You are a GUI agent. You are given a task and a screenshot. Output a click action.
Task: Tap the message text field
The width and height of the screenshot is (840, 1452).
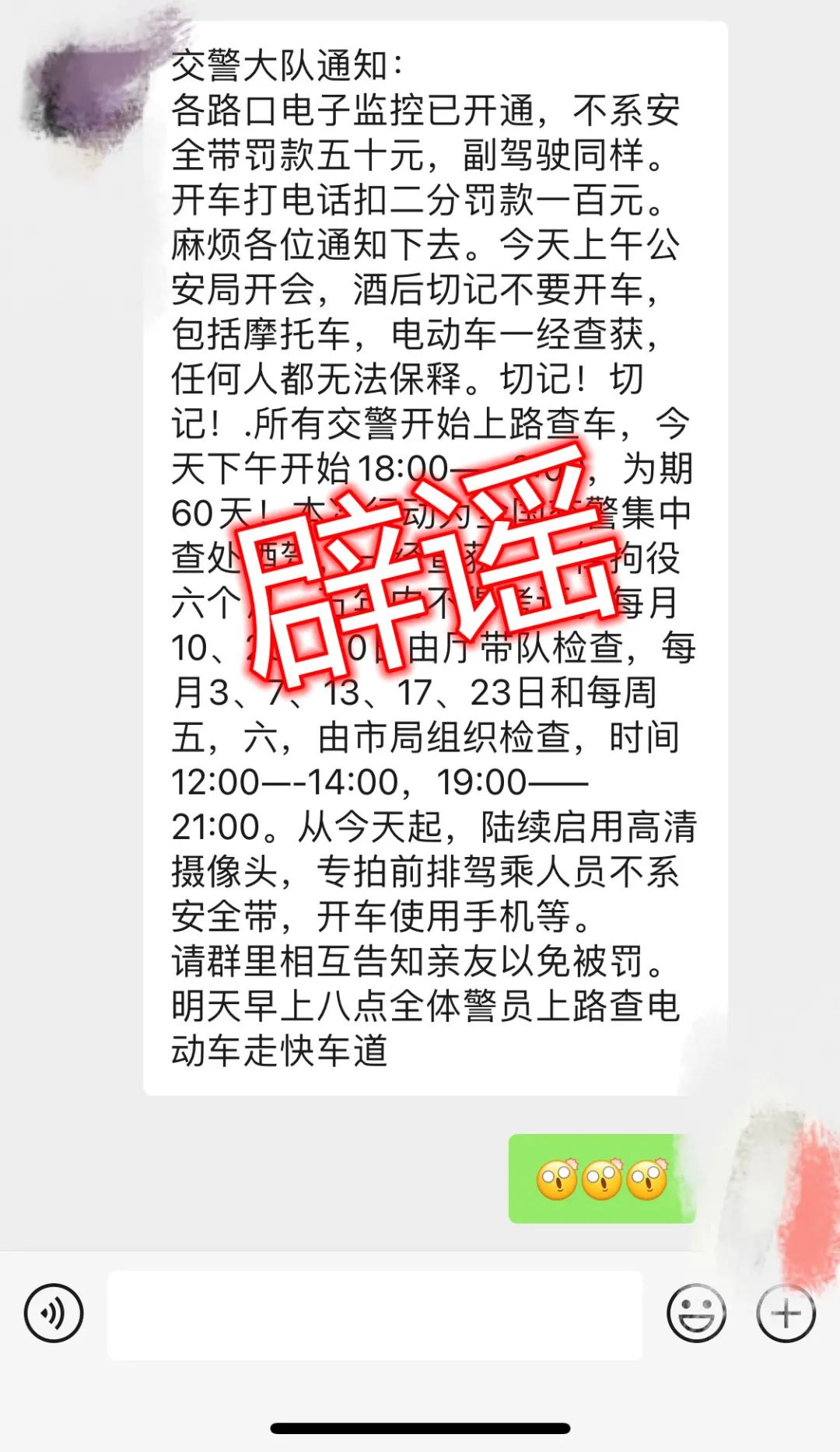(375, 1315)
